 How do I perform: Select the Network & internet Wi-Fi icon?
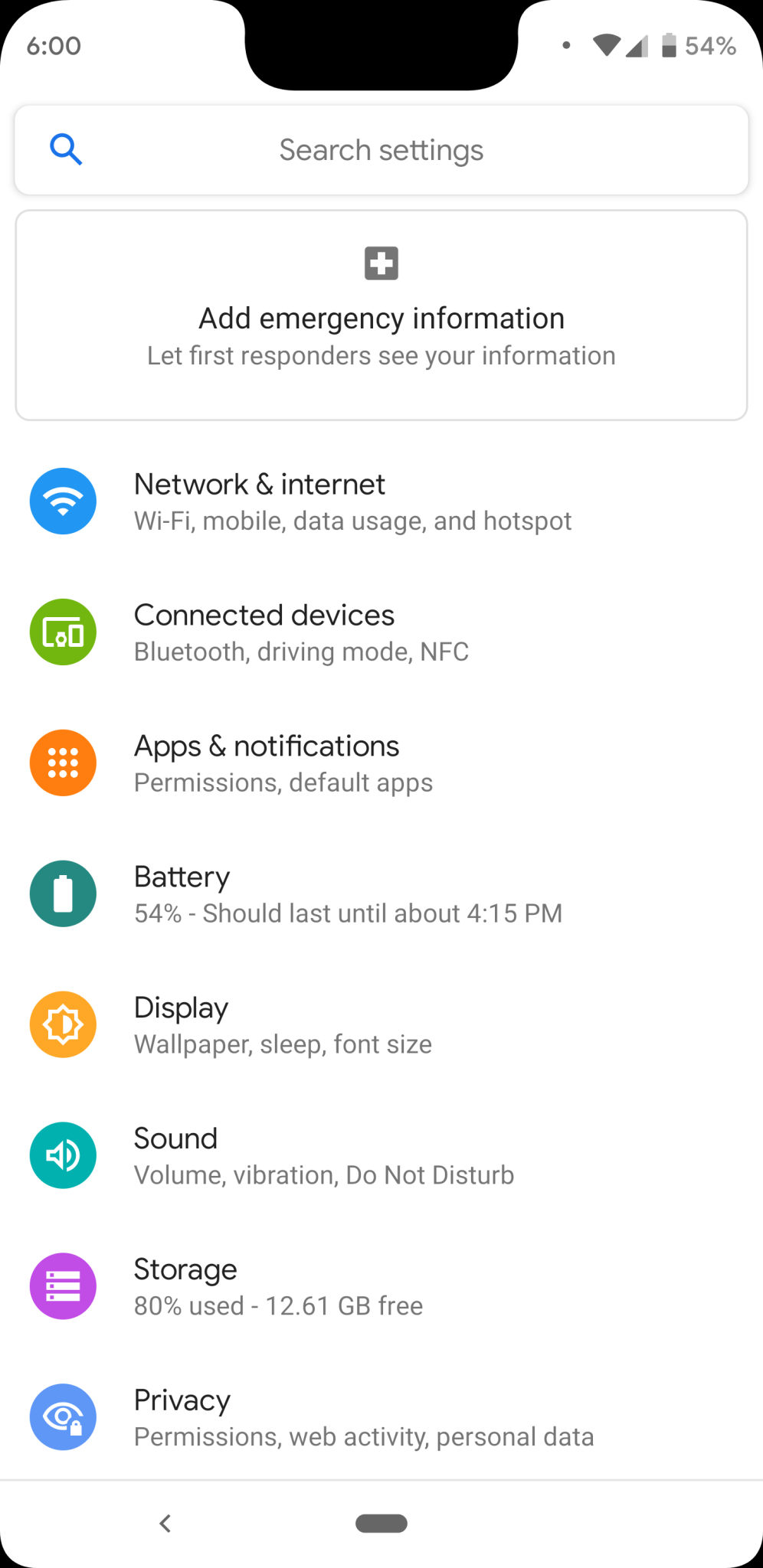[x=63, y=501]
